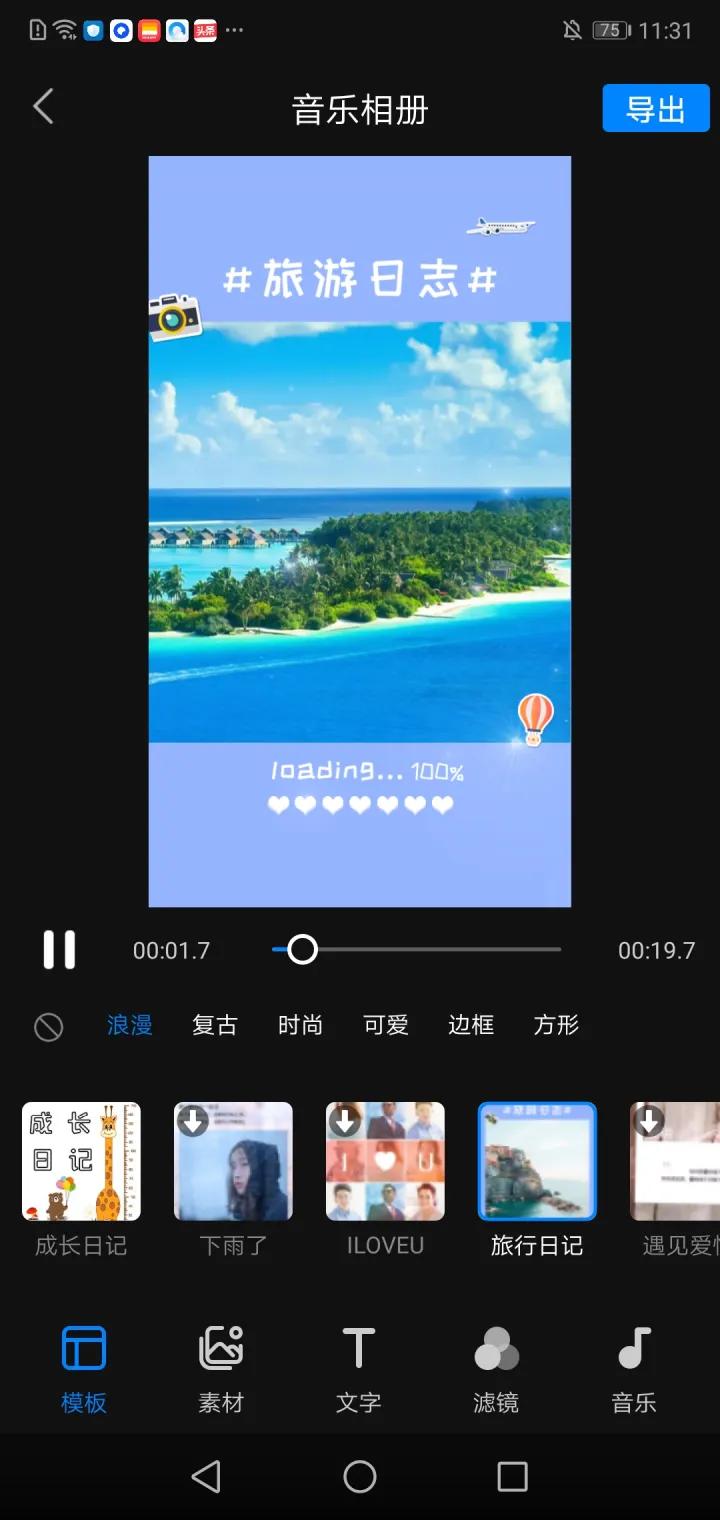Click the download icon on 下雨了 template
The image size is (720, 1520).
click(192, 1122)
